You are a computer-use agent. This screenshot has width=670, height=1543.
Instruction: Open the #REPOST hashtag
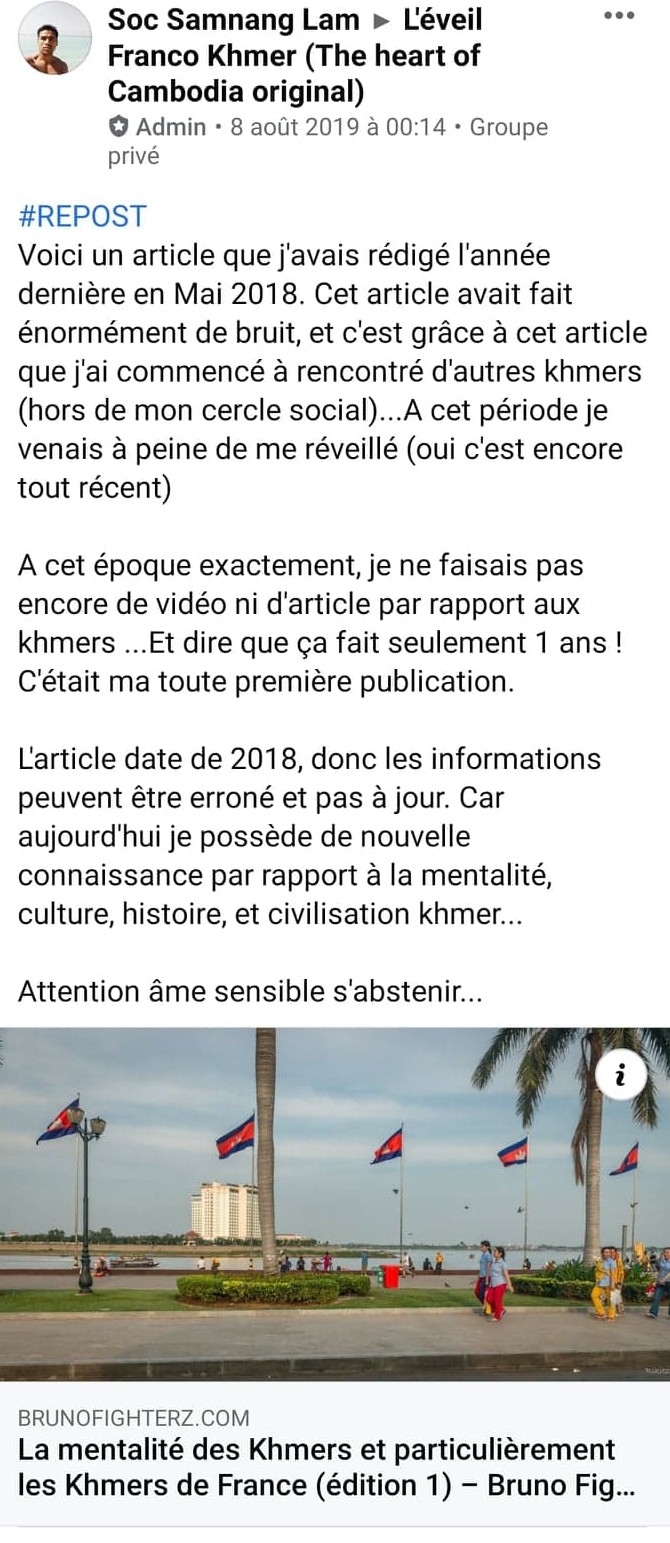point(82,216)
